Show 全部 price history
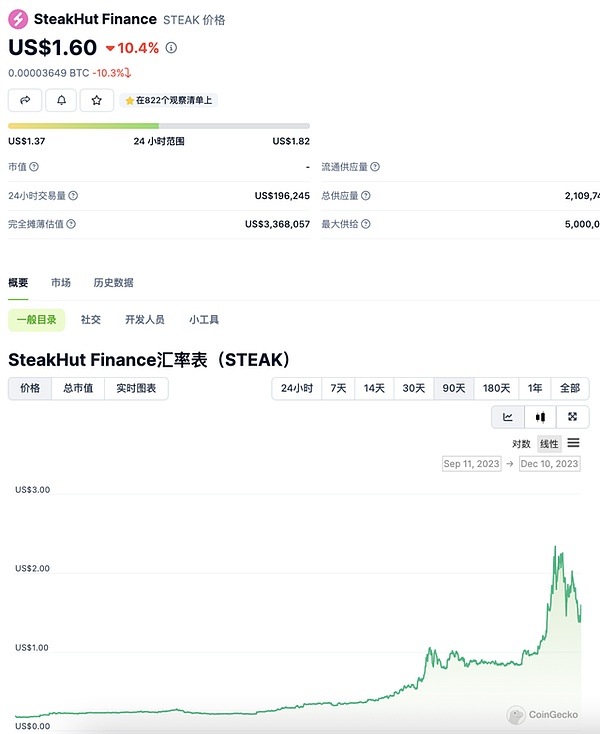The height and width of the screenshot is (734, 600). (570, 388)
